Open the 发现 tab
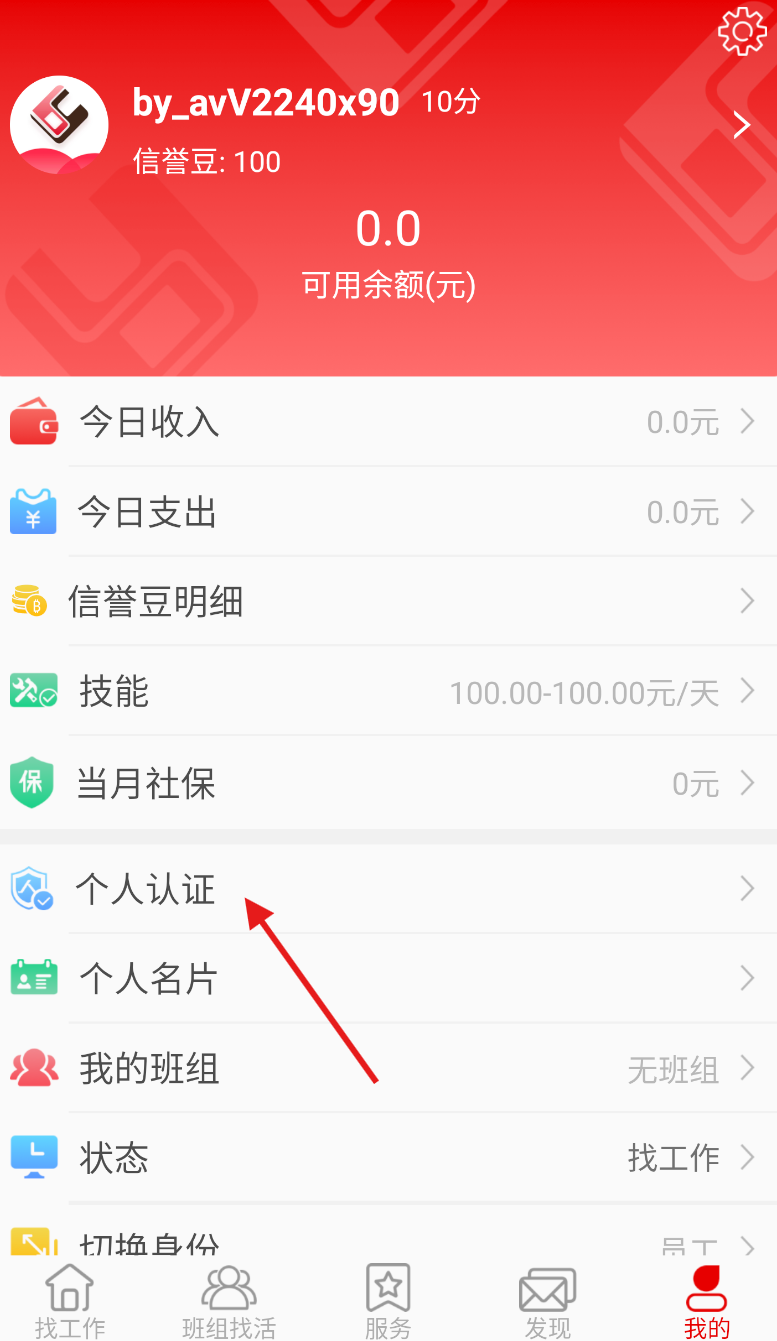This screenshot has height=1341, width=777. point(547,1300)
